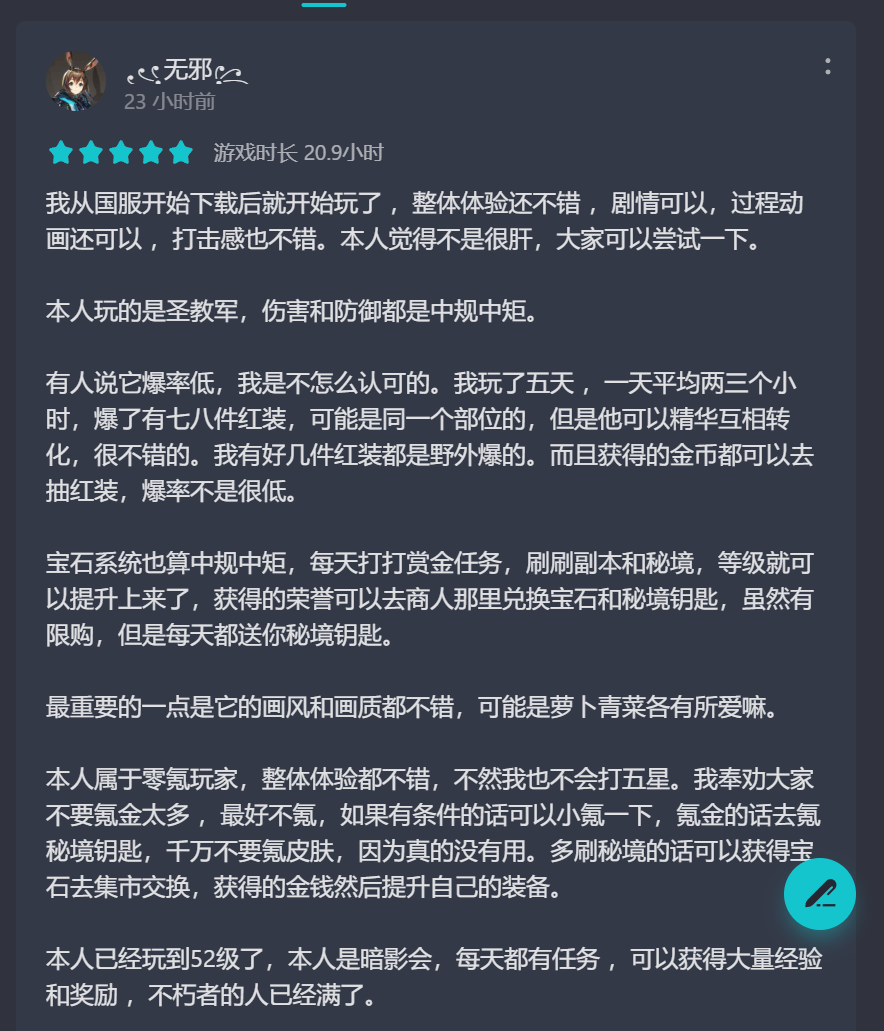
Task: Open the overflow menu on 无邪's review
Action: [827, 67]
